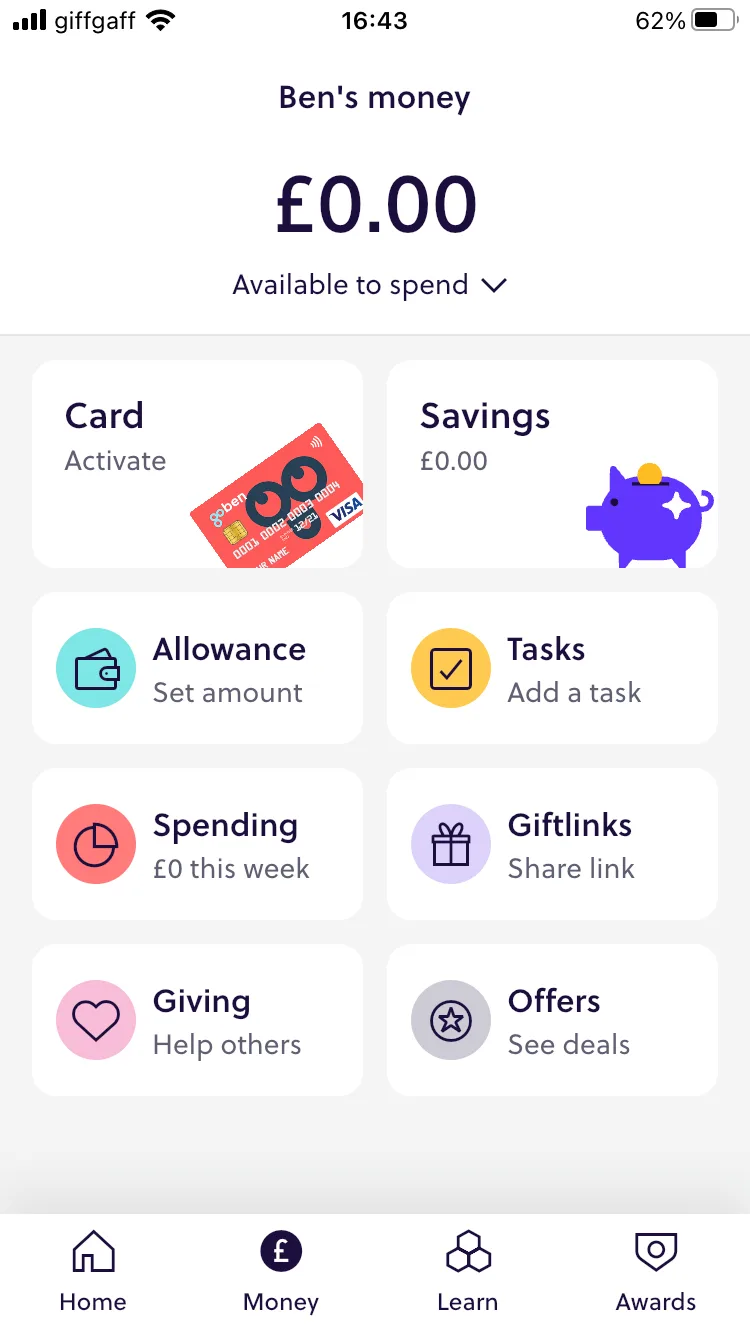This screenshot has width=750, height=1334.
Task: View Spending for this week
Action: coord(197,844)
